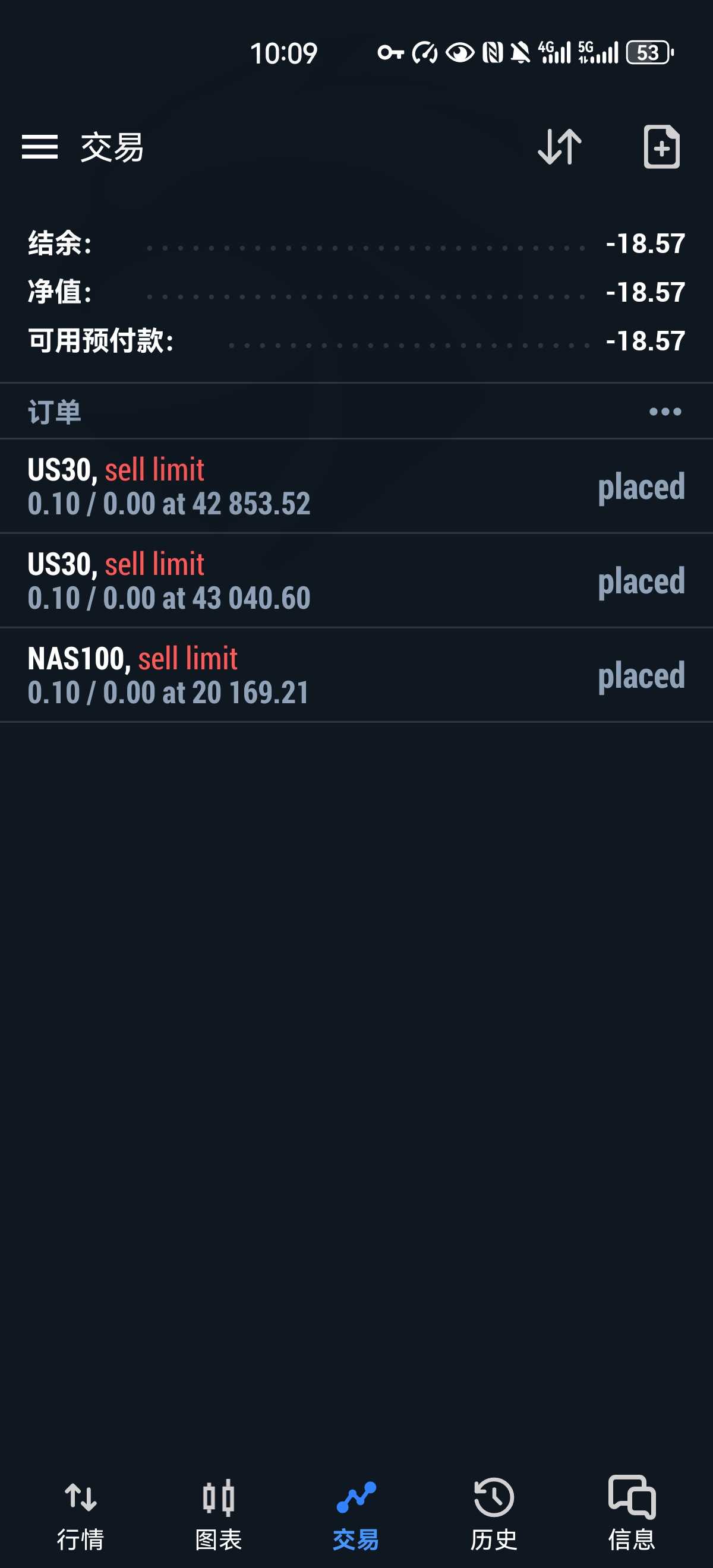This screenshot has width=713, height=1568.
Task: Open US30 sell limit order at 42 853.52
Action: point(356,486)
